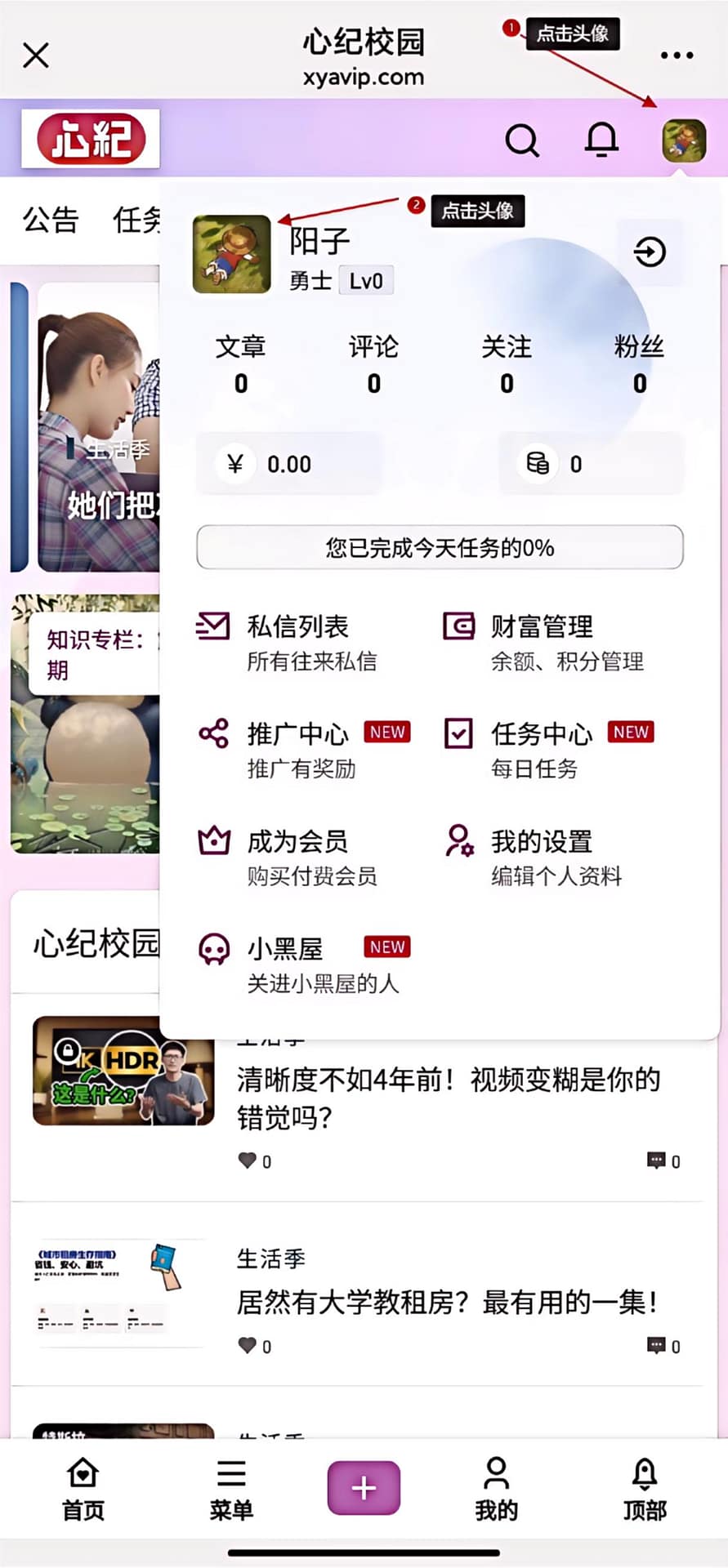Image resolution: width=728 pixels, height=1568 pixels.
Task: Open 私信列表 private messages
Action: tap(297, 642)
